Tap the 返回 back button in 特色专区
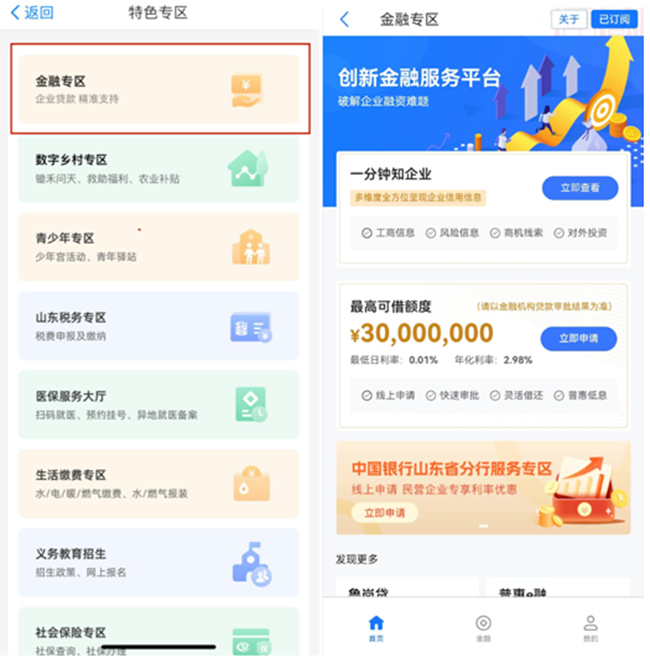 32,13
